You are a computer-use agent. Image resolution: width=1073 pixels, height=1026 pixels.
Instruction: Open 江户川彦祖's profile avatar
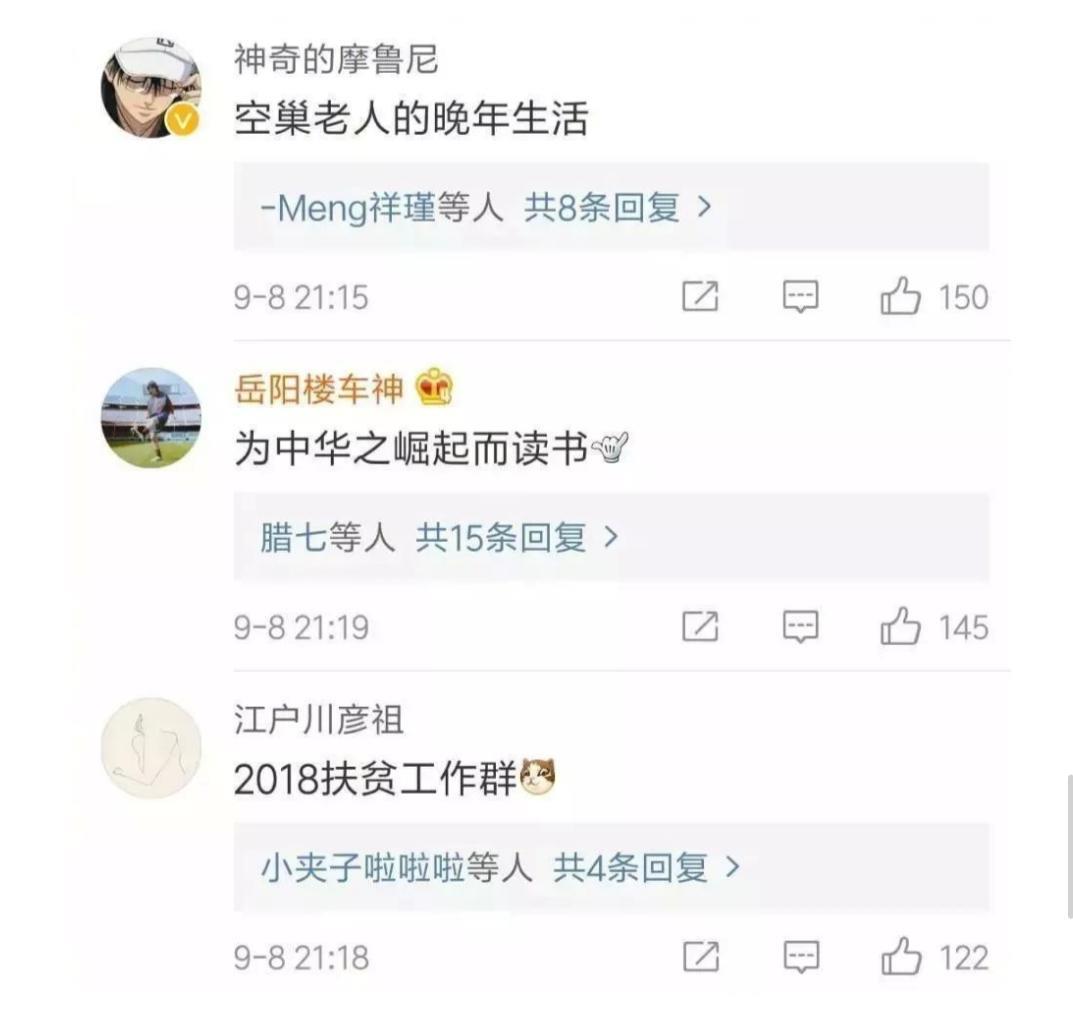coord(152,748)
